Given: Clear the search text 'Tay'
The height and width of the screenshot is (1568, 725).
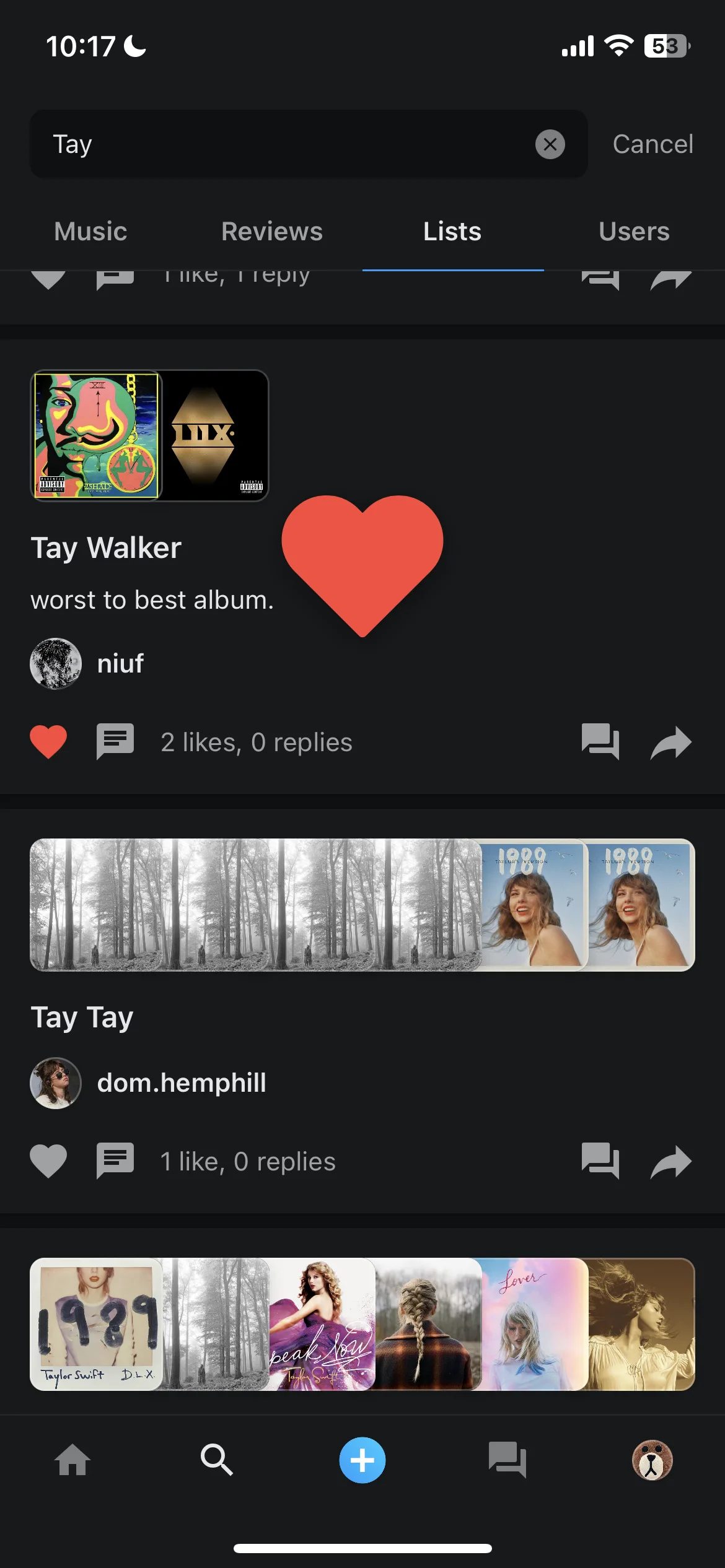Looking at the screenshot, I should click(x=550, y=144).
